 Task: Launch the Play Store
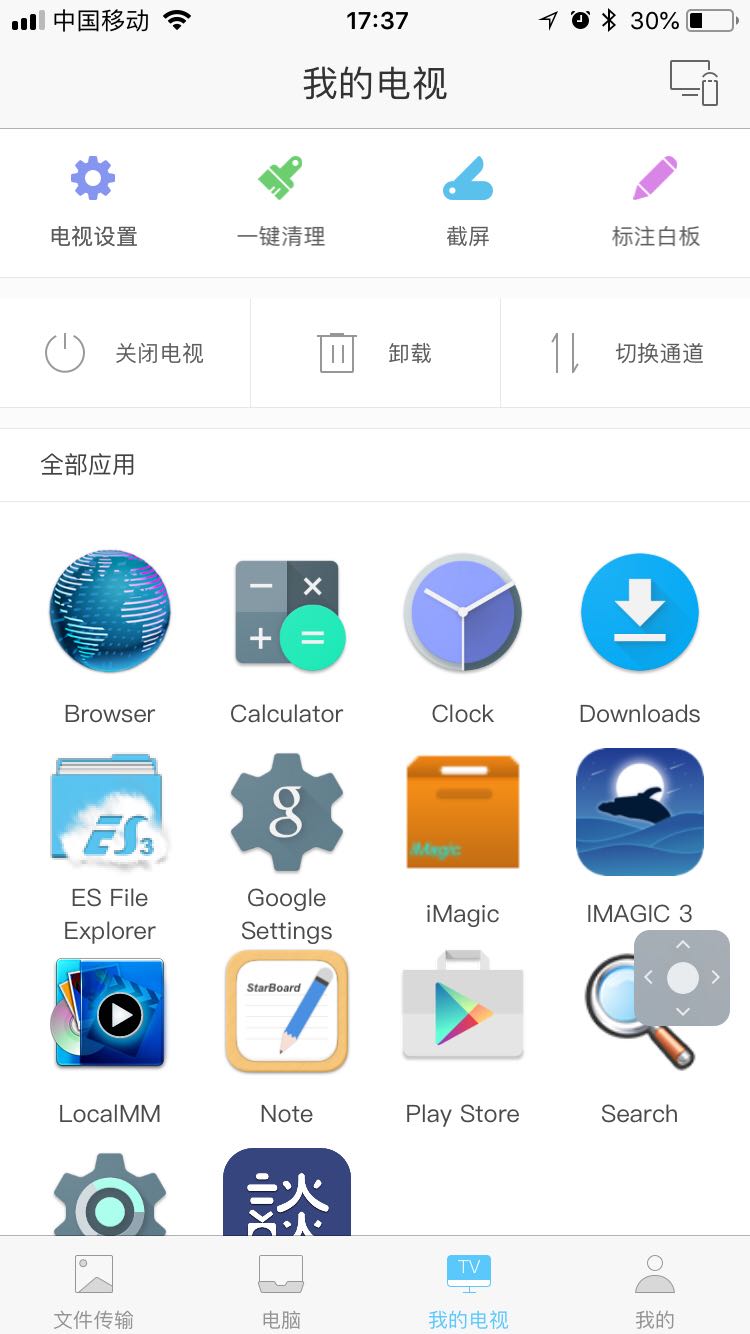[463, 1011]
